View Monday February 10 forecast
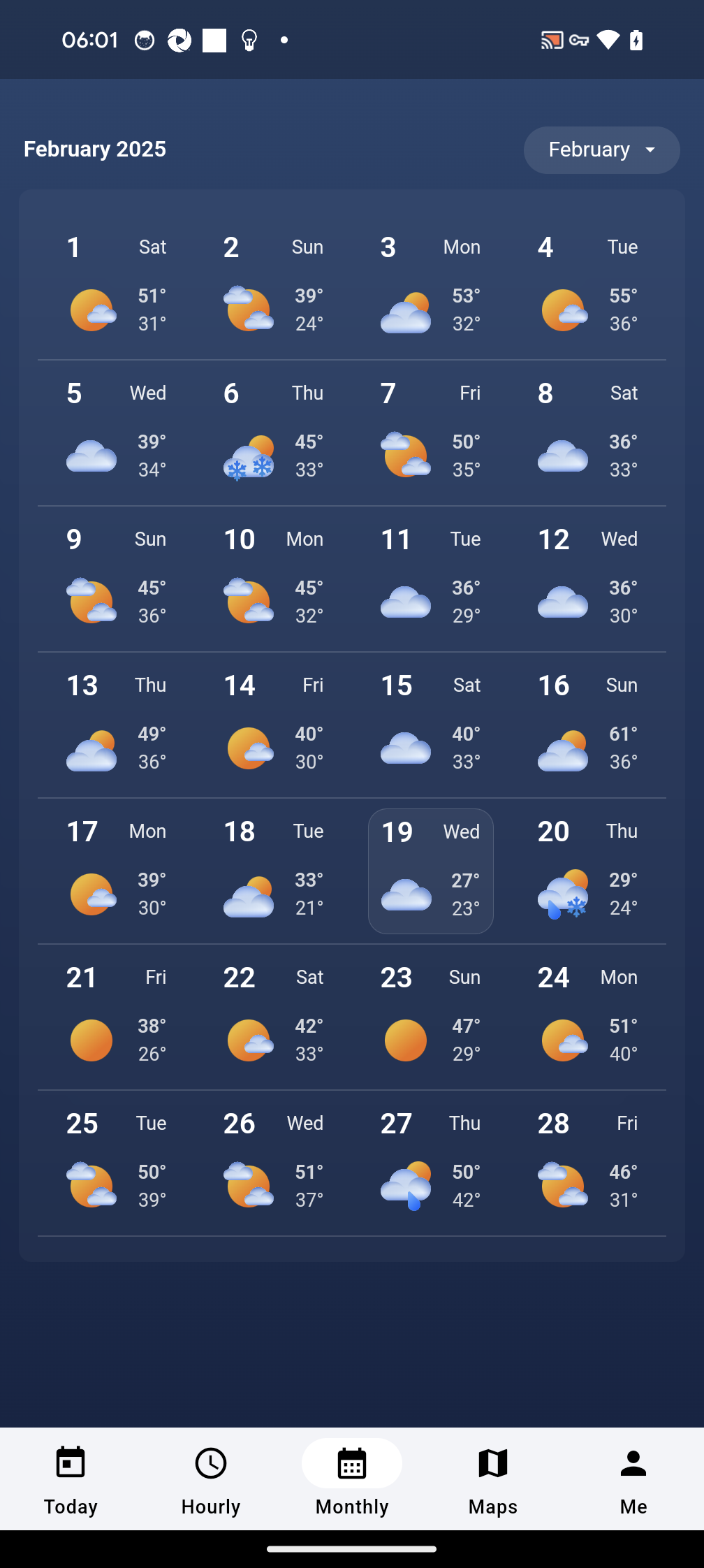 pyautogui.click(x=274, y=579)
